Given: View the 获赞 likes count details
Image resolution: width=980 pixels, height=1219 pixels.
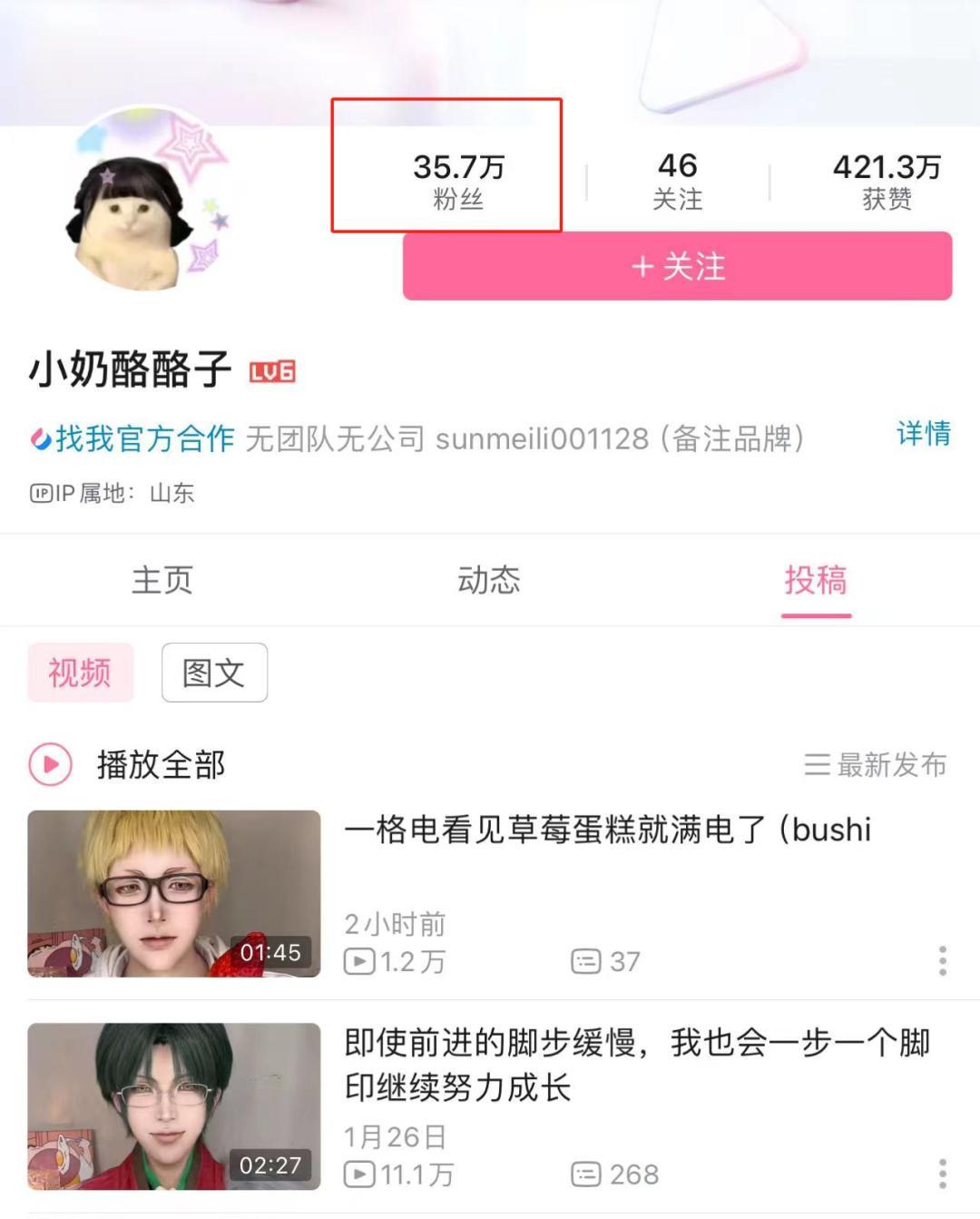Looking at the screenshot, I should (886, 181).
